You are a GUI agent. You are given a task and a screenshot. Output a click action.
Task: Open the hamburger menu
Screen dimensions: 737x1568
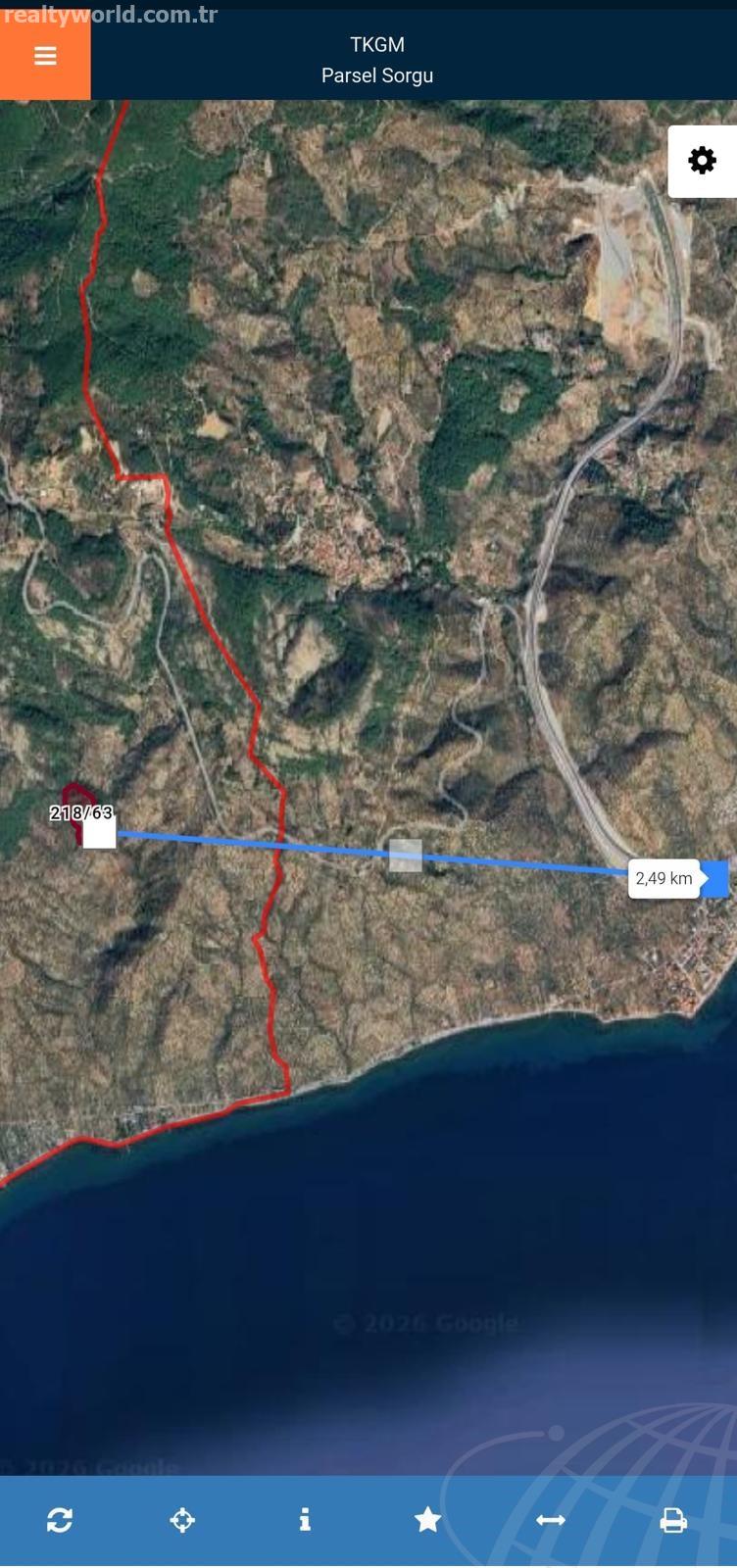pyautogui.click(x=45, y=56)
